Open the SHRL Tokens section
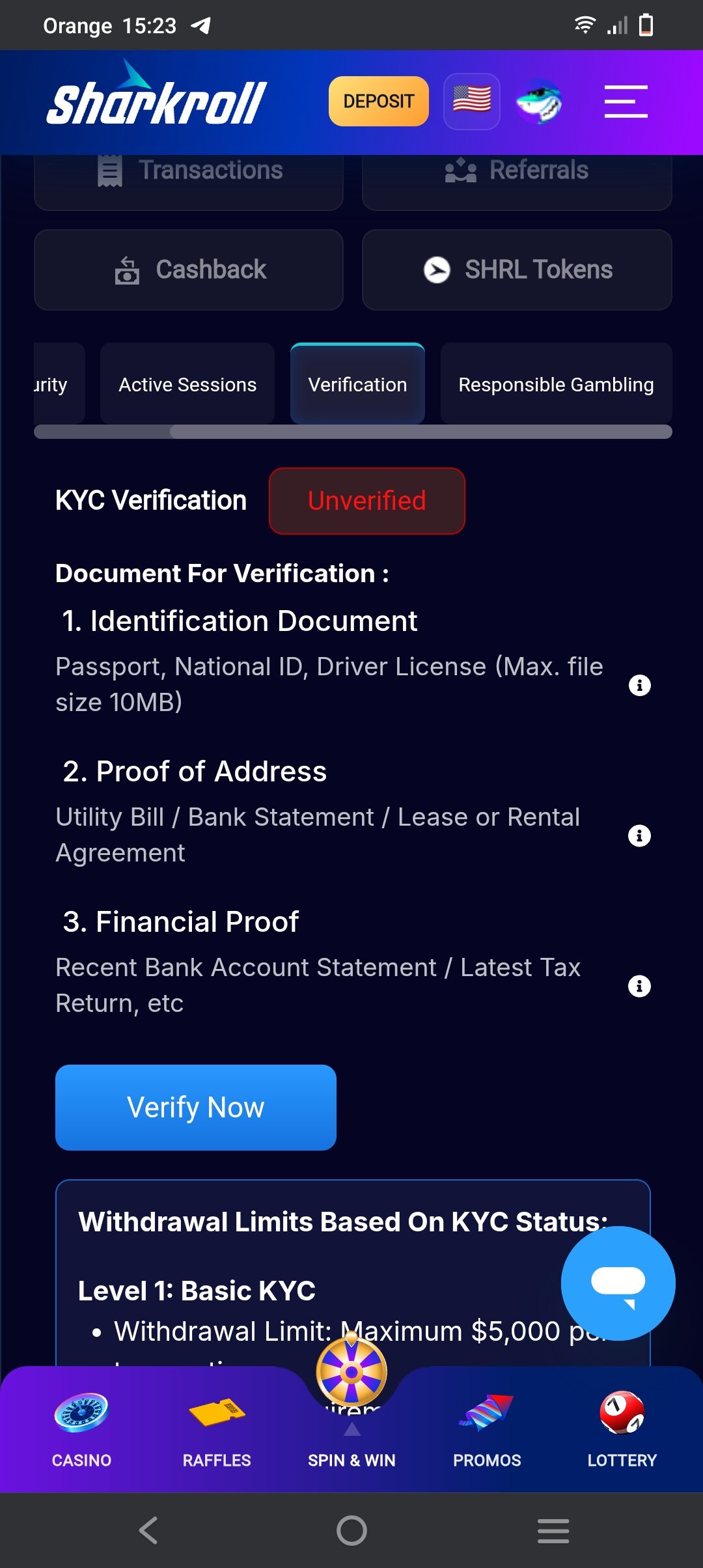703x1568 pixels. (517, 270)
